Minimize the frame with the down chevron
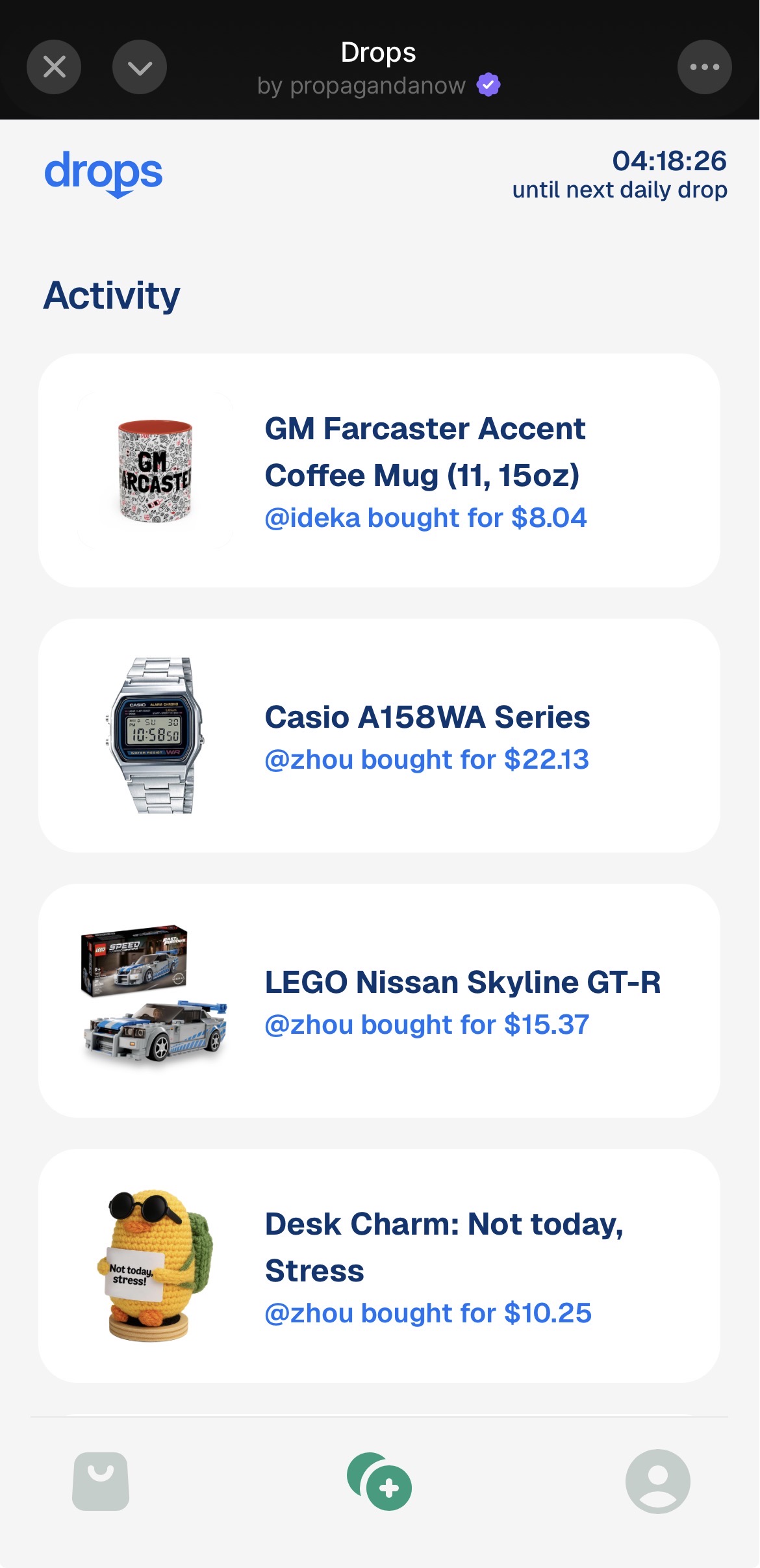The image size is (760, 1568). (140, 67)
